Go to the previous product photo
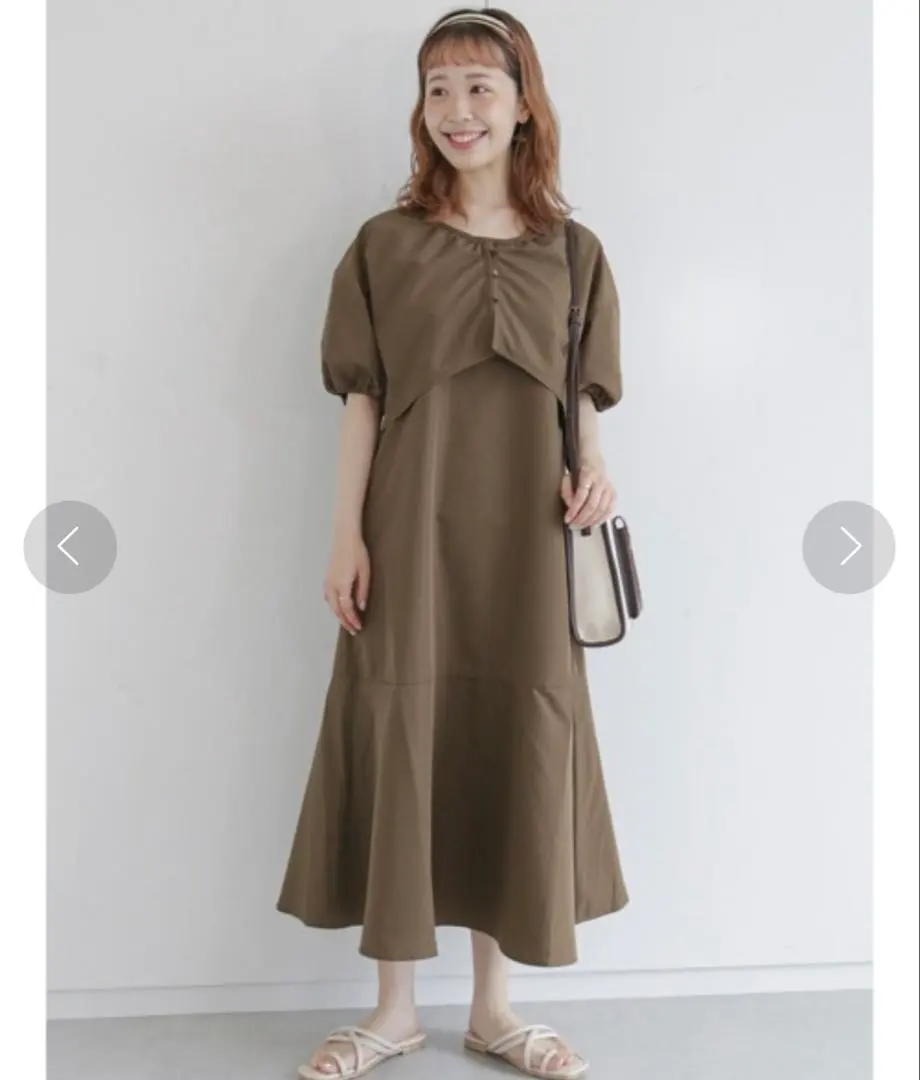Screen dimensions: 920x1080 70,547
